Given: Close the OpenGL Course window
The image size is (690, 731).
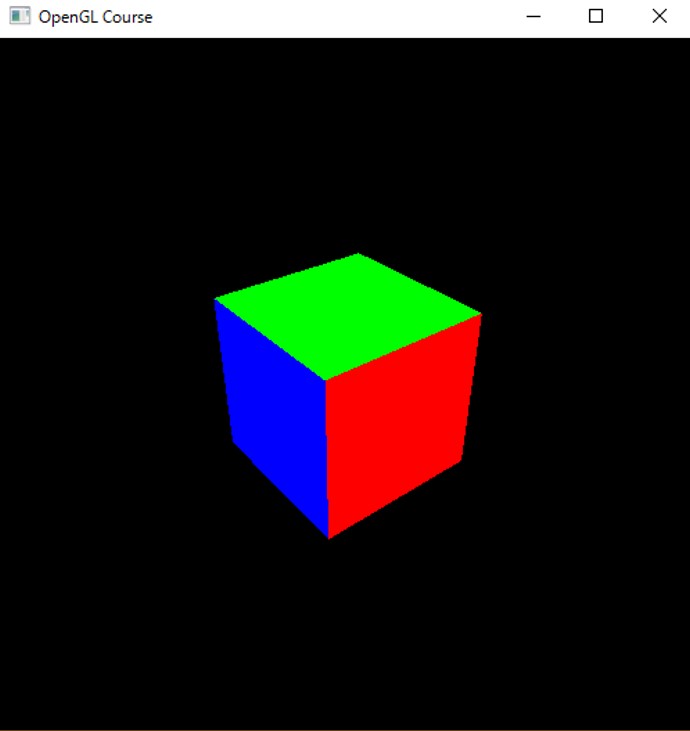Looking at the screenshot, I should click(x=659, y=17).
